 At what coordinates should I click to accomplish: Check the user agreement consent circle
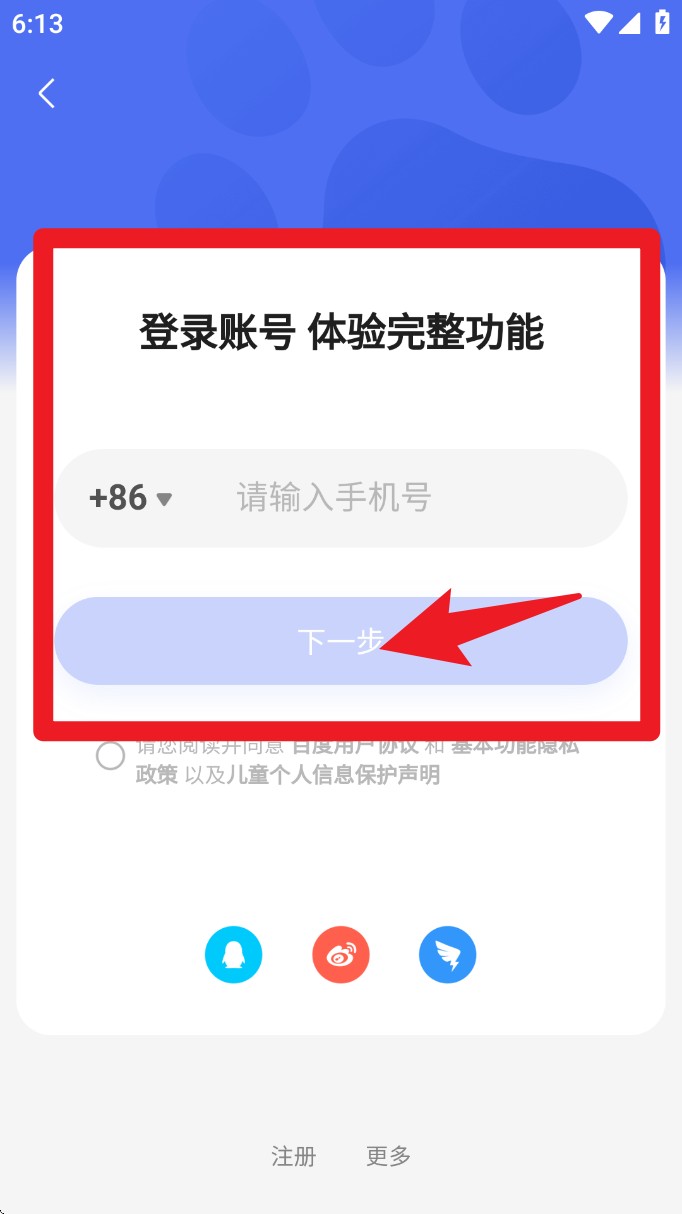(110, 756)
